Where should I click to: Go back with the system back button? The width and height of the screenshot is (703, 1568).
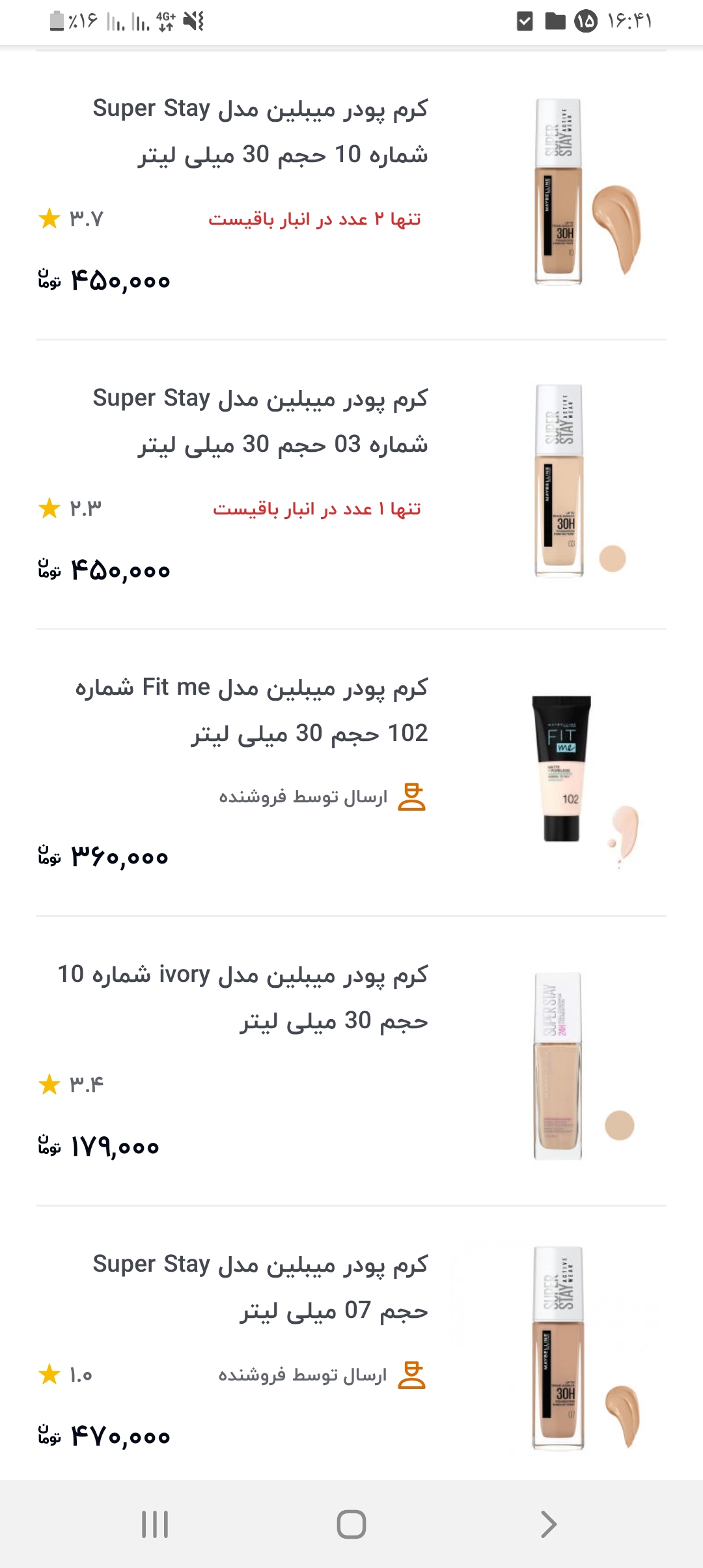[549, 1524]
